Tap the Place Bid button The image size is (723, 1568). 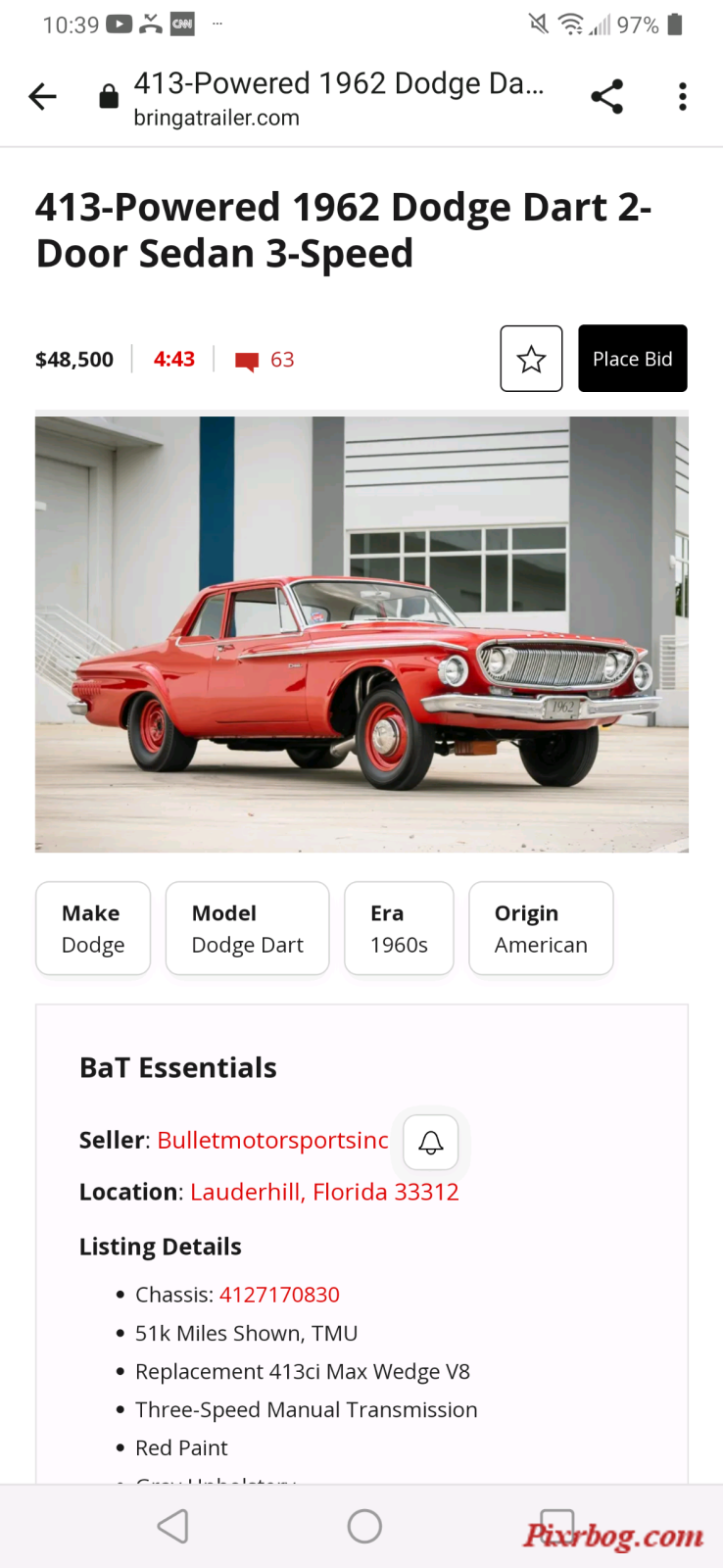pyautogui.click(x=633, y=359)
